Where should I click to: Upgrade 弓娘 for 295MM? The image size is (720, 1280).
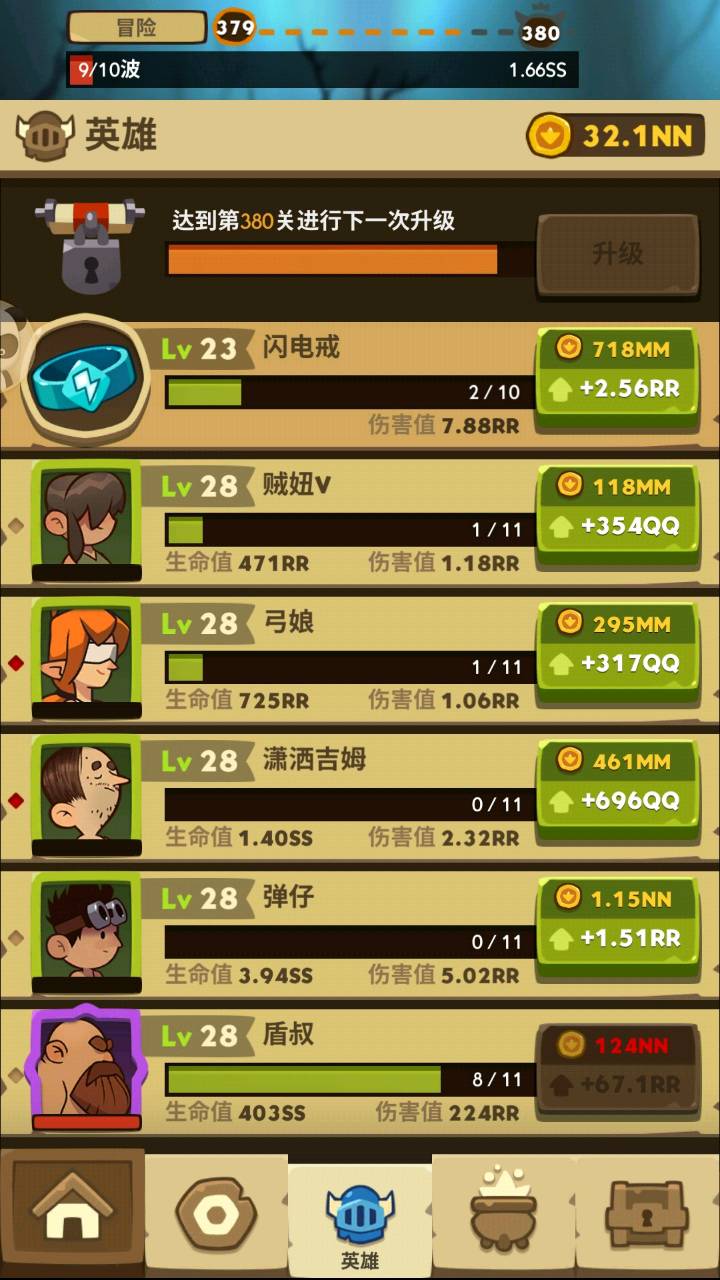point(617,644)
